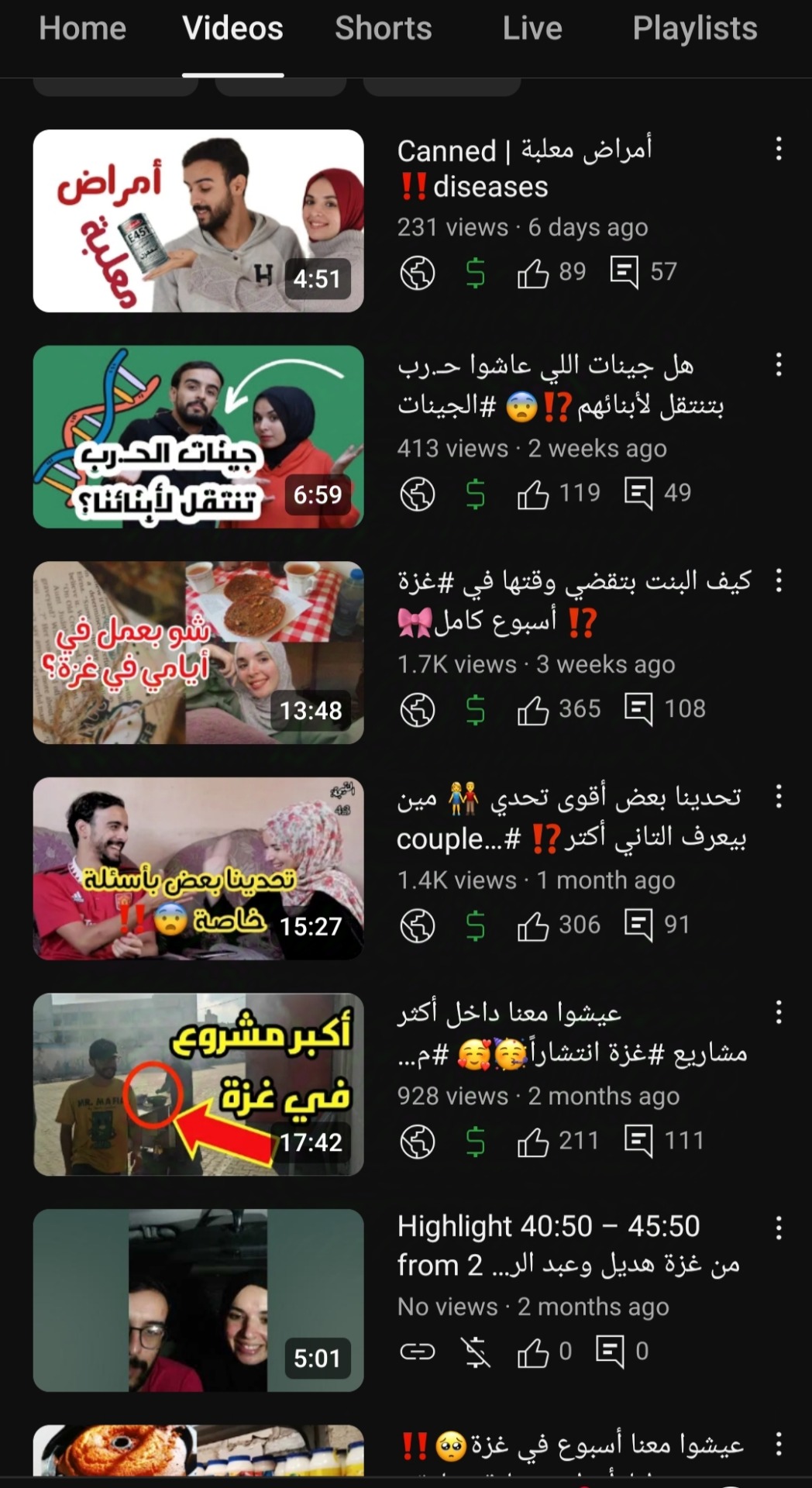
Task: Open the Canned diseases video thumbnail
Action: coord(198,221)
